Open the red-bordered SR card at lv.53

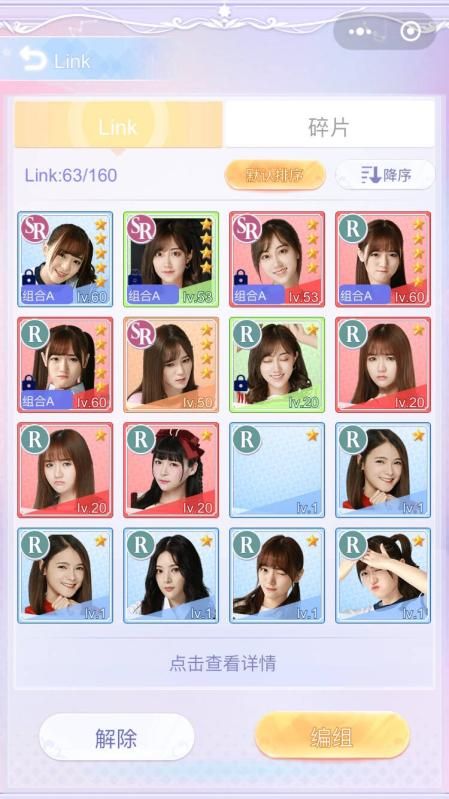tap(277, 259)
